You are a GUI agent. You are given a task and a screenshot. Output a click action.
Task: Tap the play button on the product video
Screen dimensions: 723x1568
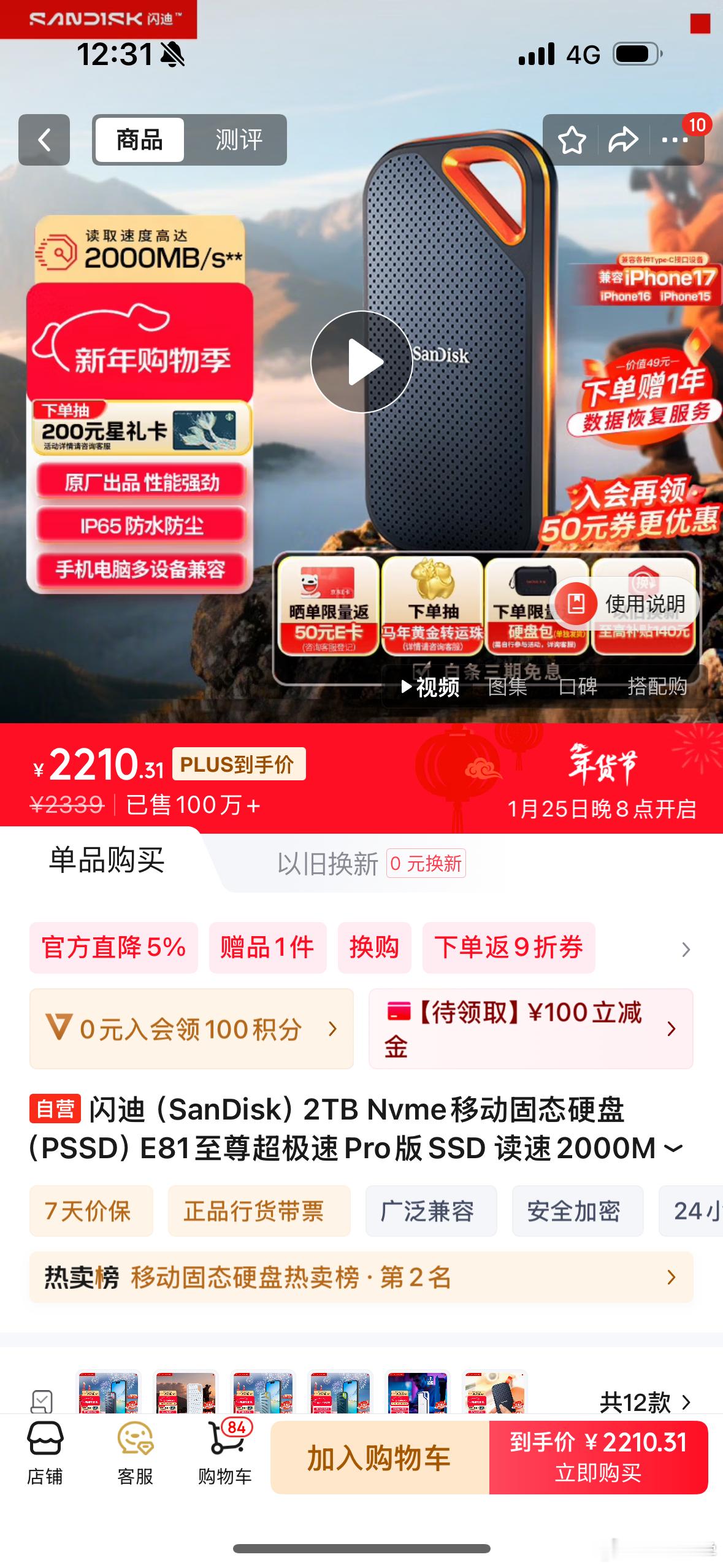362,362
